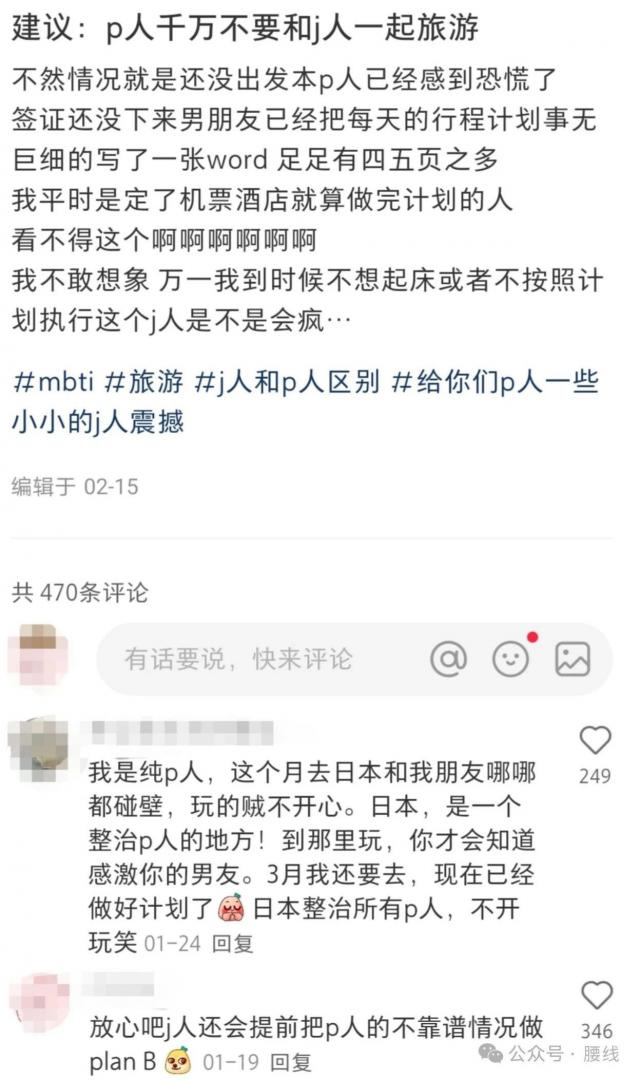Like the comment with 249 likes
The image size is (640, 1080).
[596, 741]
